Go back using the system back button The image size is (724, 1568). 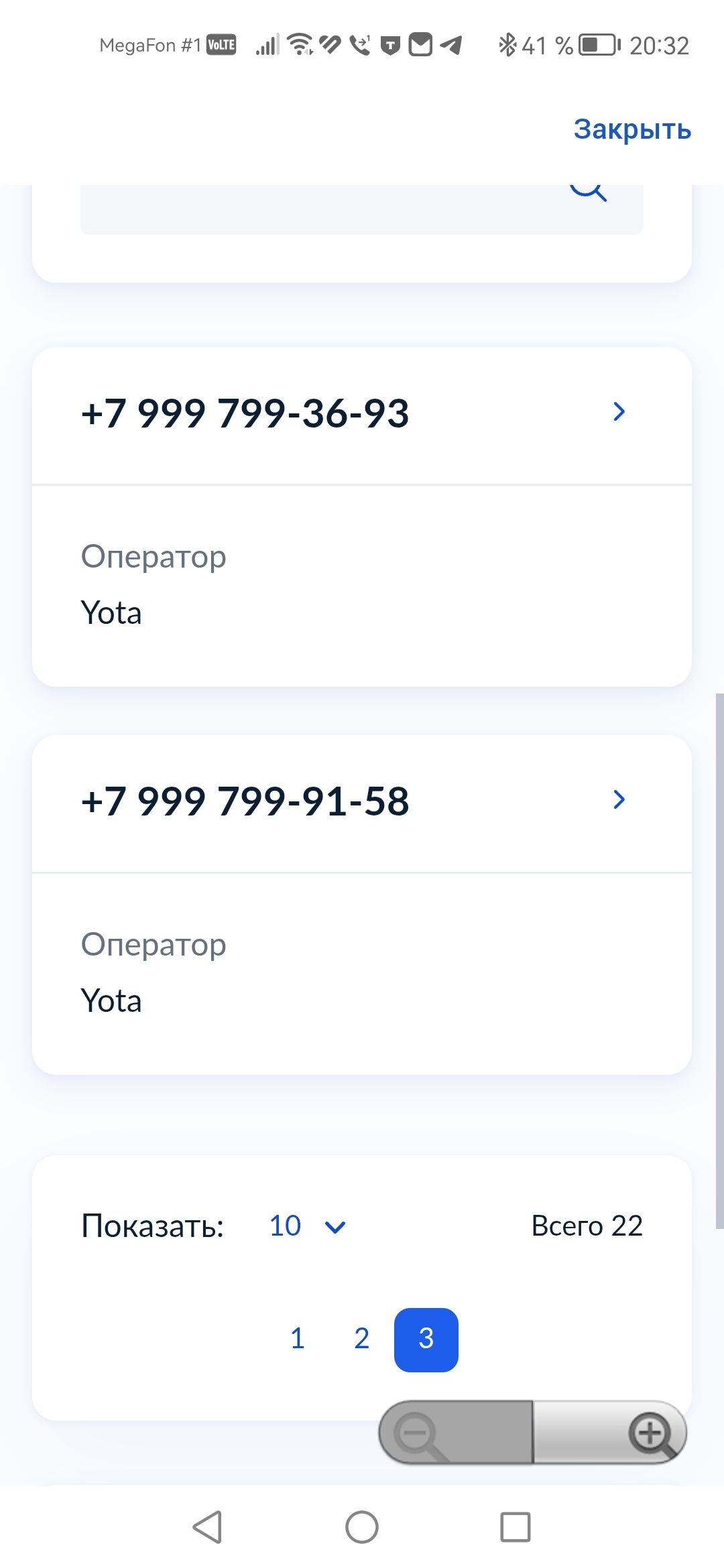point(208,1528)
